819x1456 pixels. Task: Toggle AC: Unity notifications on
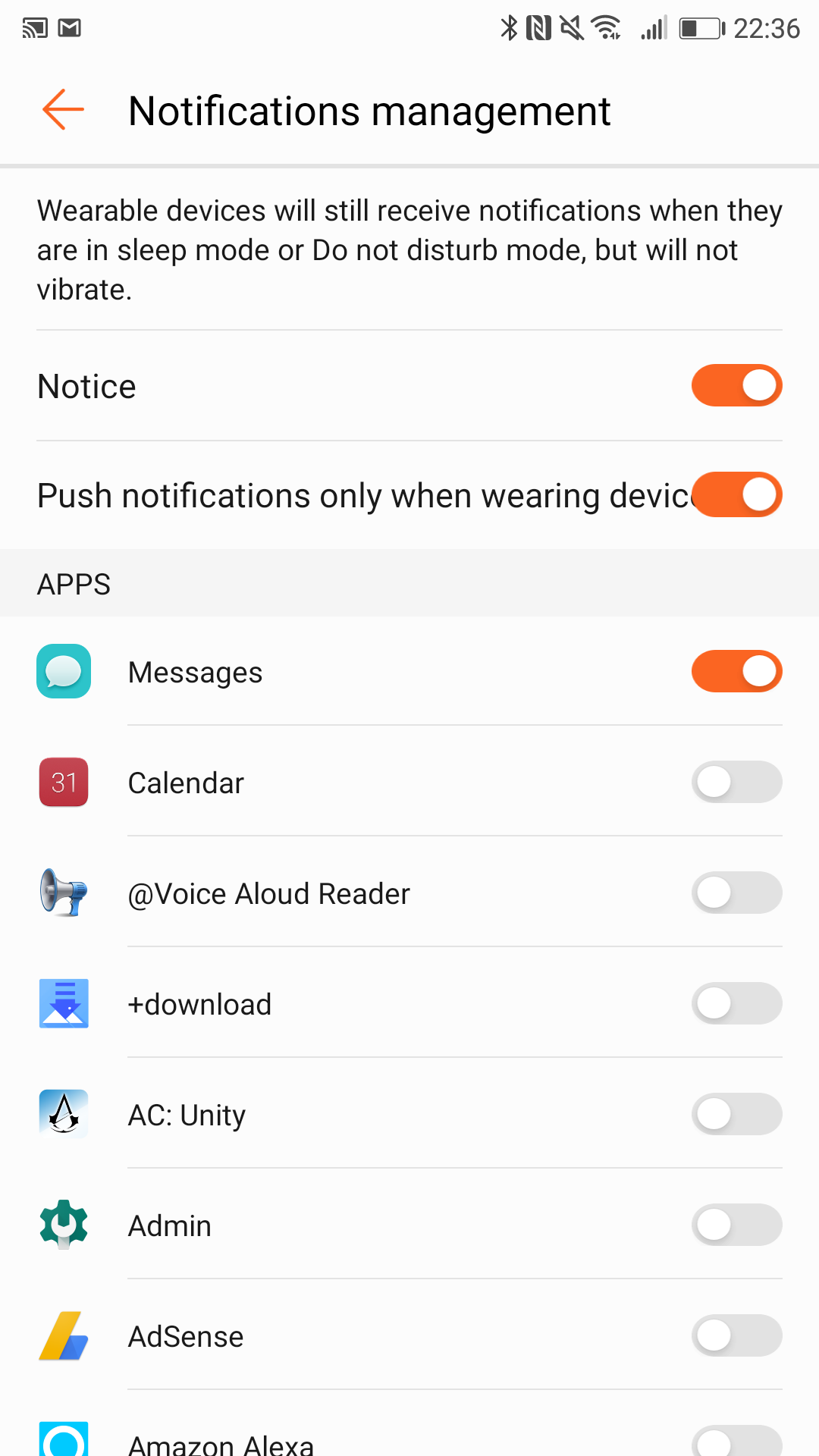coord(736,1114)
